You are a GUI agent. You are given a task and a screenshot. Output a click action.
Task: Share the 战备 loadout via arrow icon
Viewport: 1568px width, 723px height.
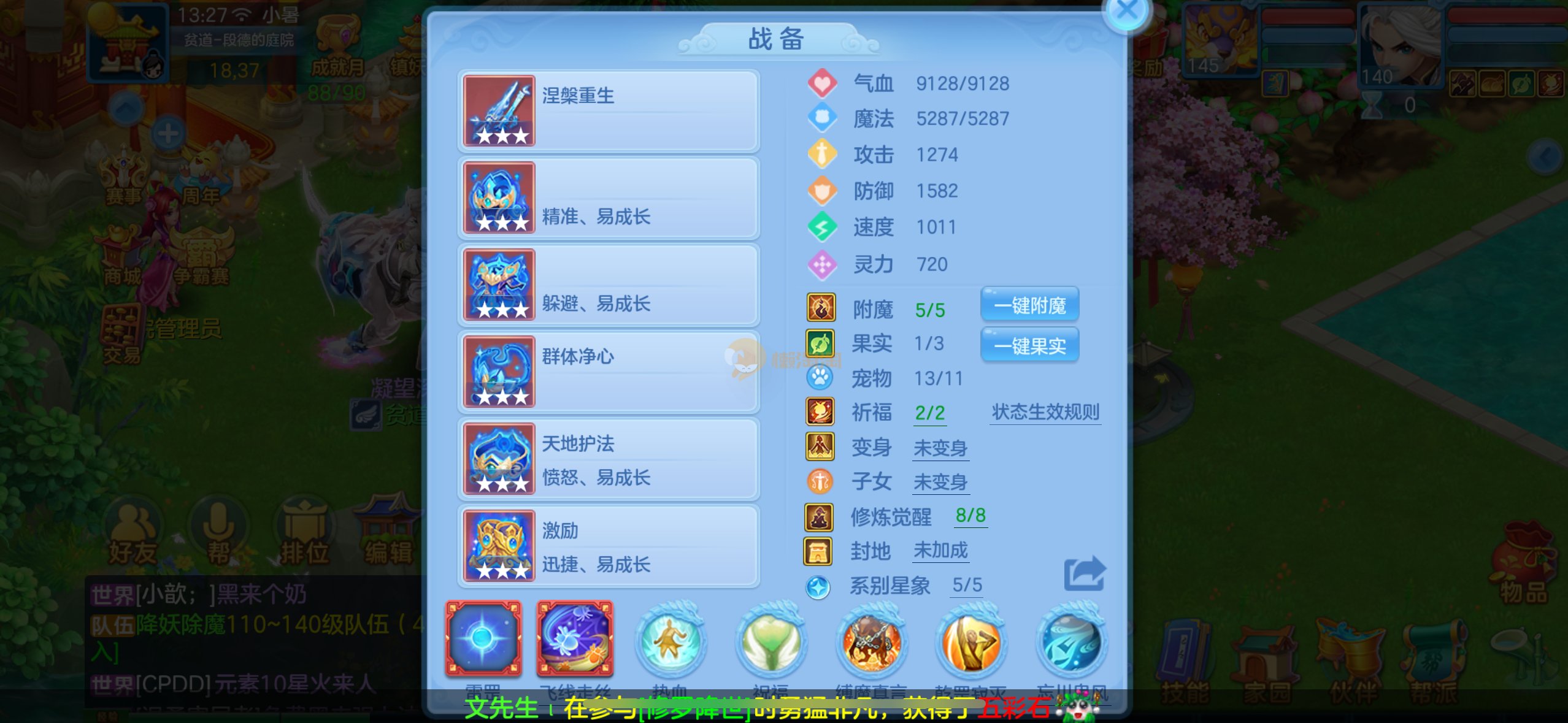[1084, 574]
